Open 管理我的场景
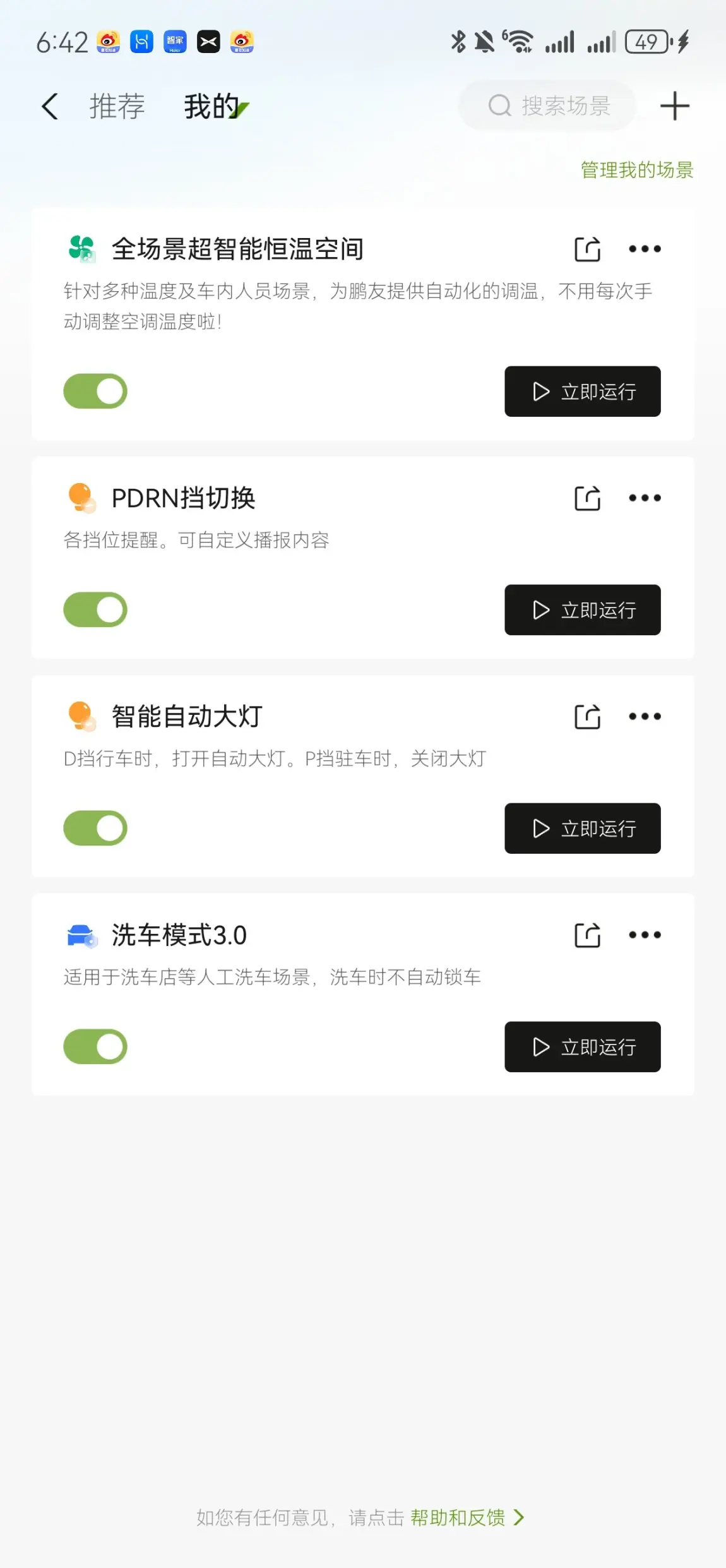This screenshot has width=726, height=1568. click(x=636, y=170)
